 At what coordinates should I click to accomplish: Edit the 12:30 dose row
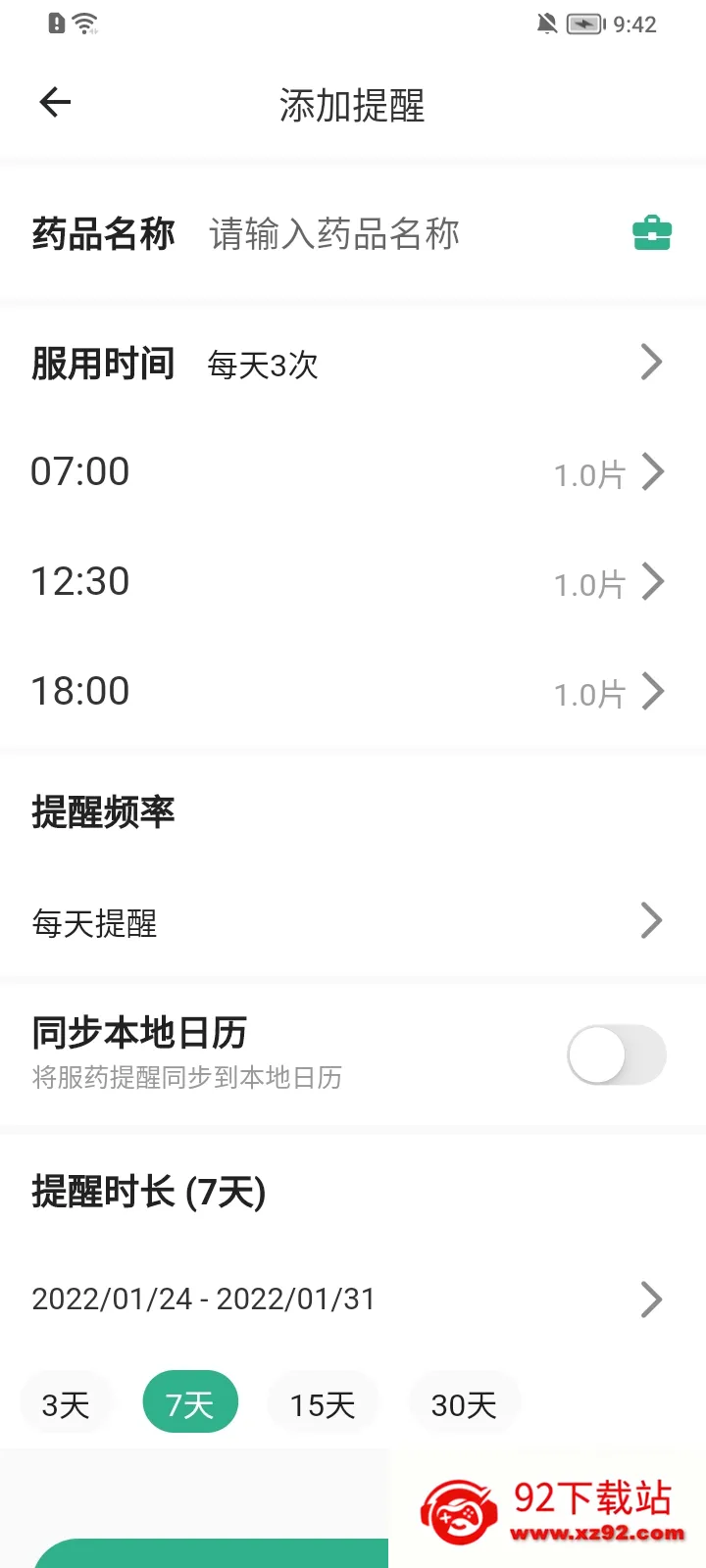coord(353,582)
